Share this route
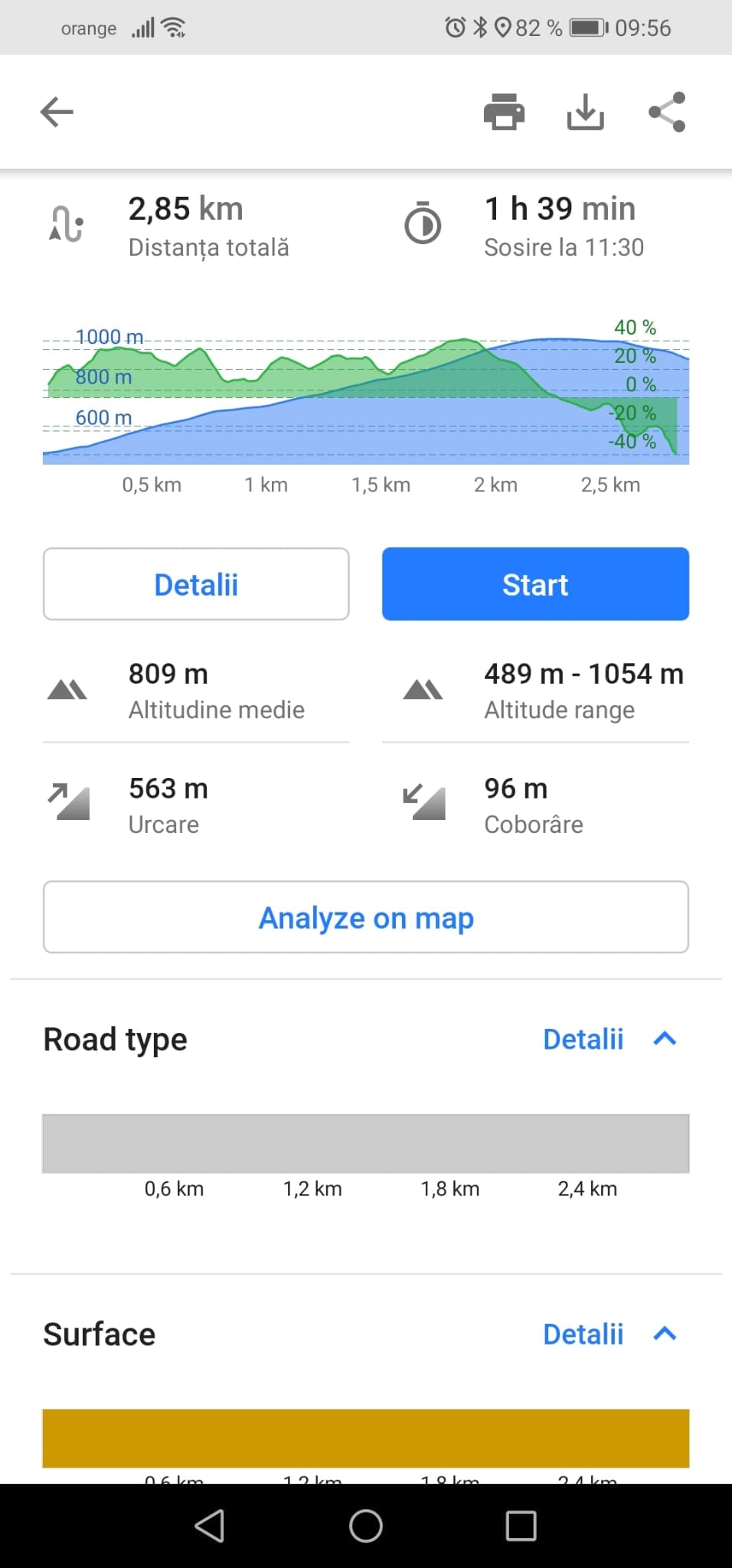Screen dimensions: 732x1568 coord(667,113)
